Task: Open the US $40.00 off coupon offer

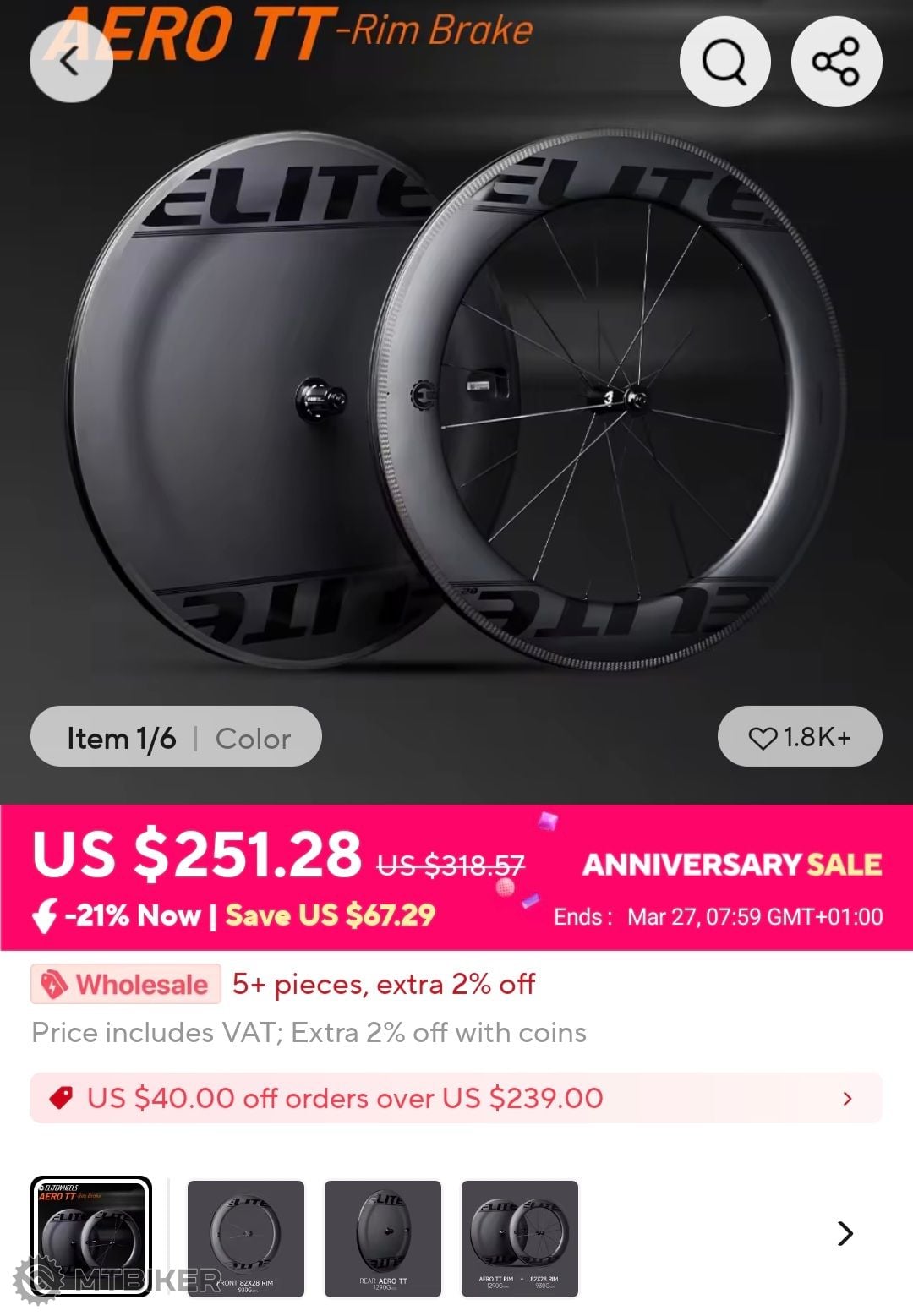Action: [x=456, y=1098]
